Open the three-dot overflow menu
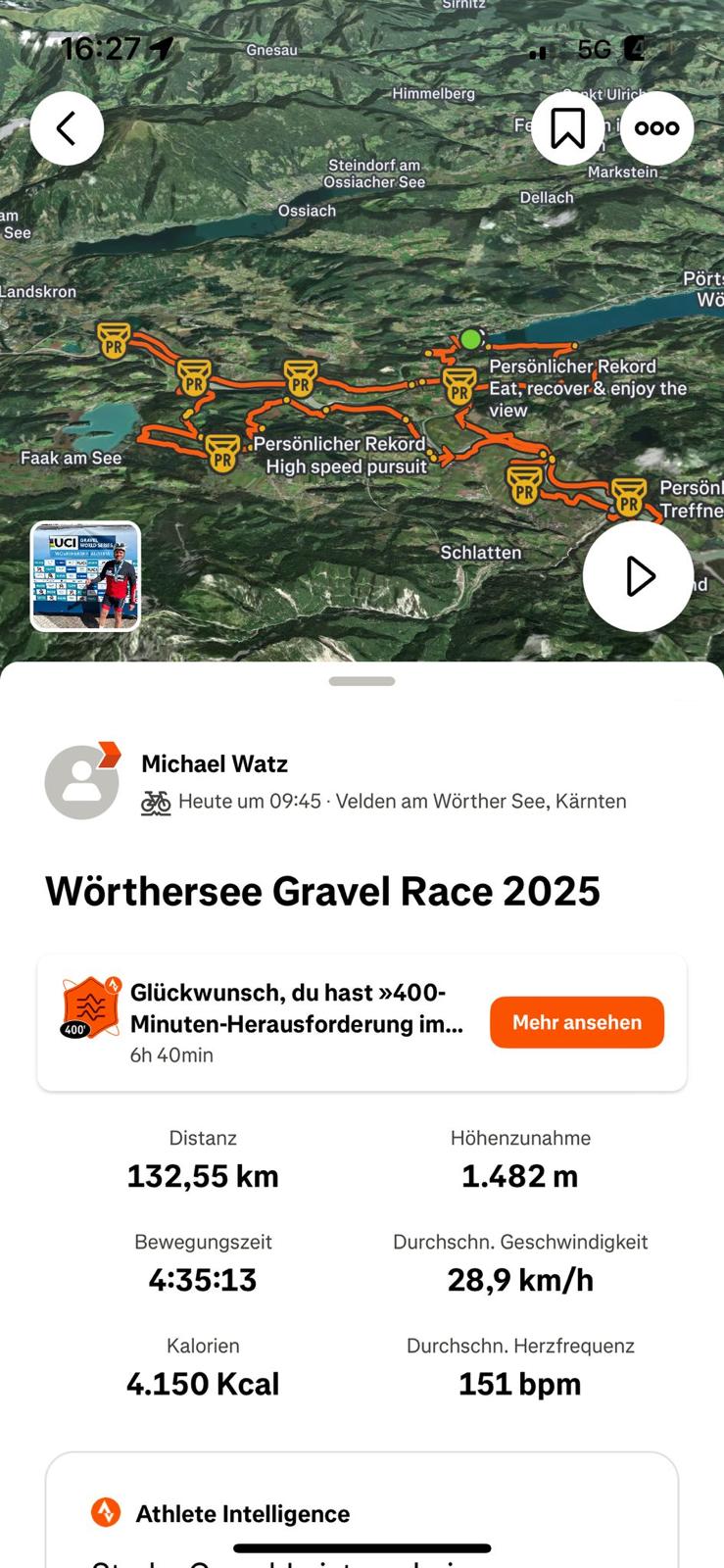 click(x=656, y=128)
